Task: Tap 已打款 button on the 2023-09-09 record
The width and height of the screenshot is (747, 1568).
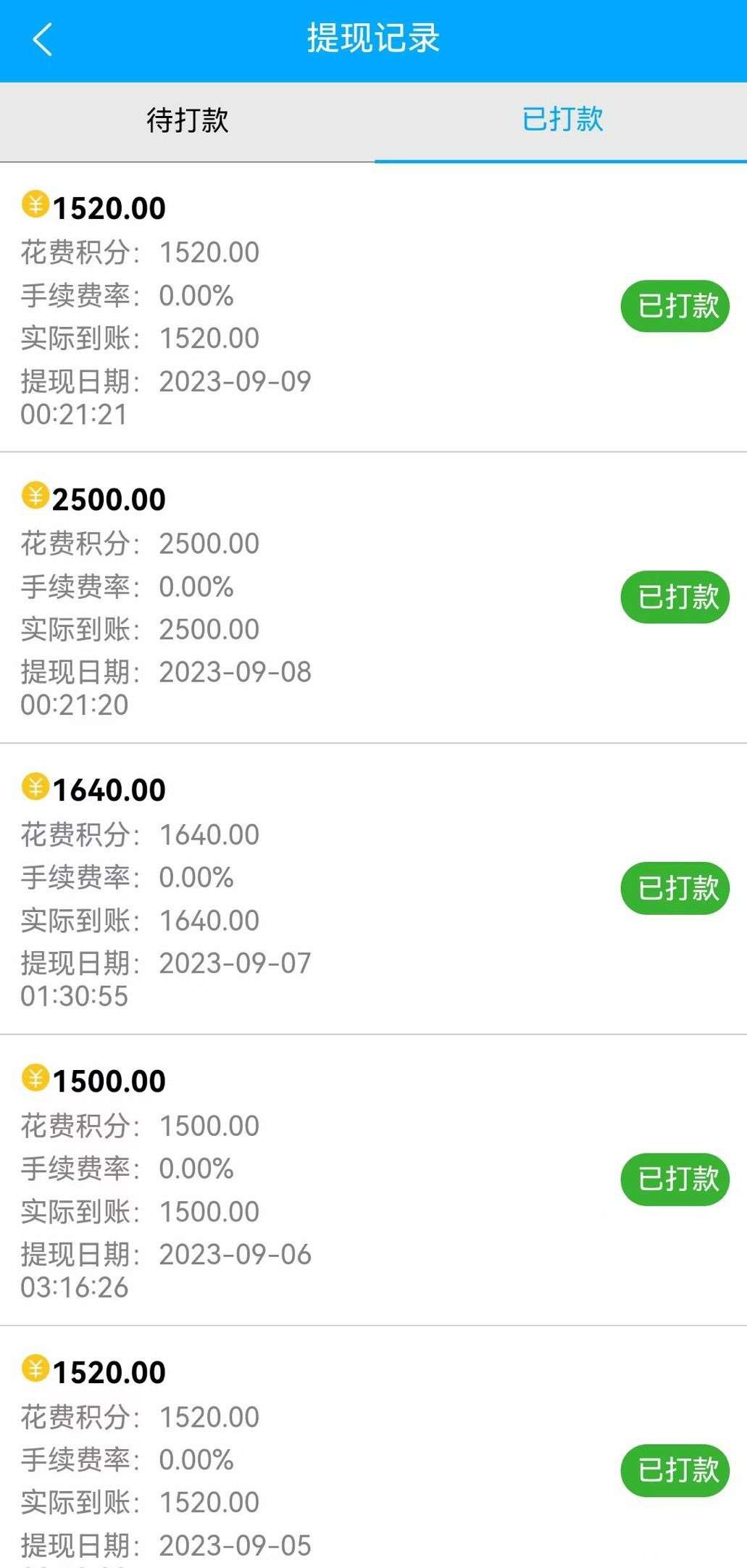Action: [675, 306]
